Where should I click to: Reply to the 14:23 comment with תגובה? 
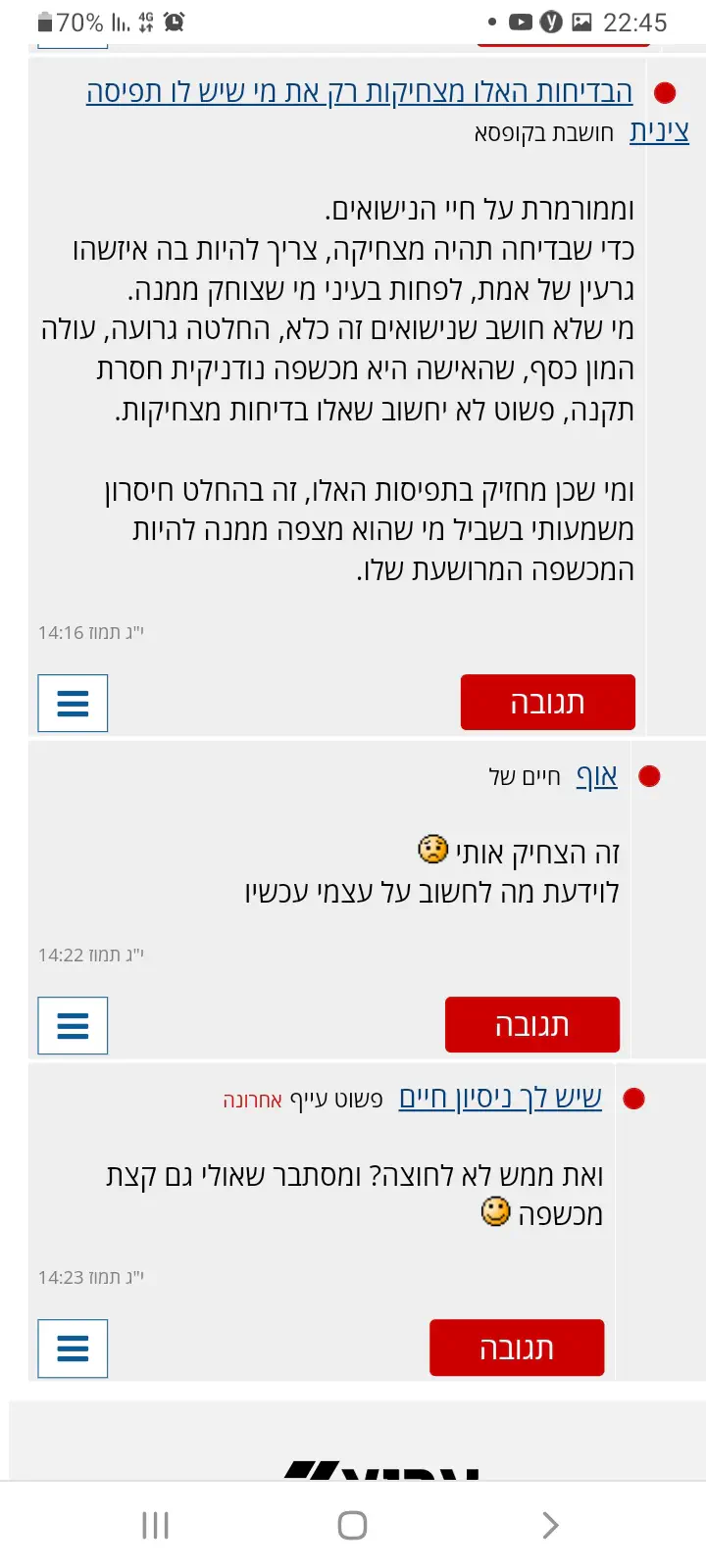tap(516, 1347)
